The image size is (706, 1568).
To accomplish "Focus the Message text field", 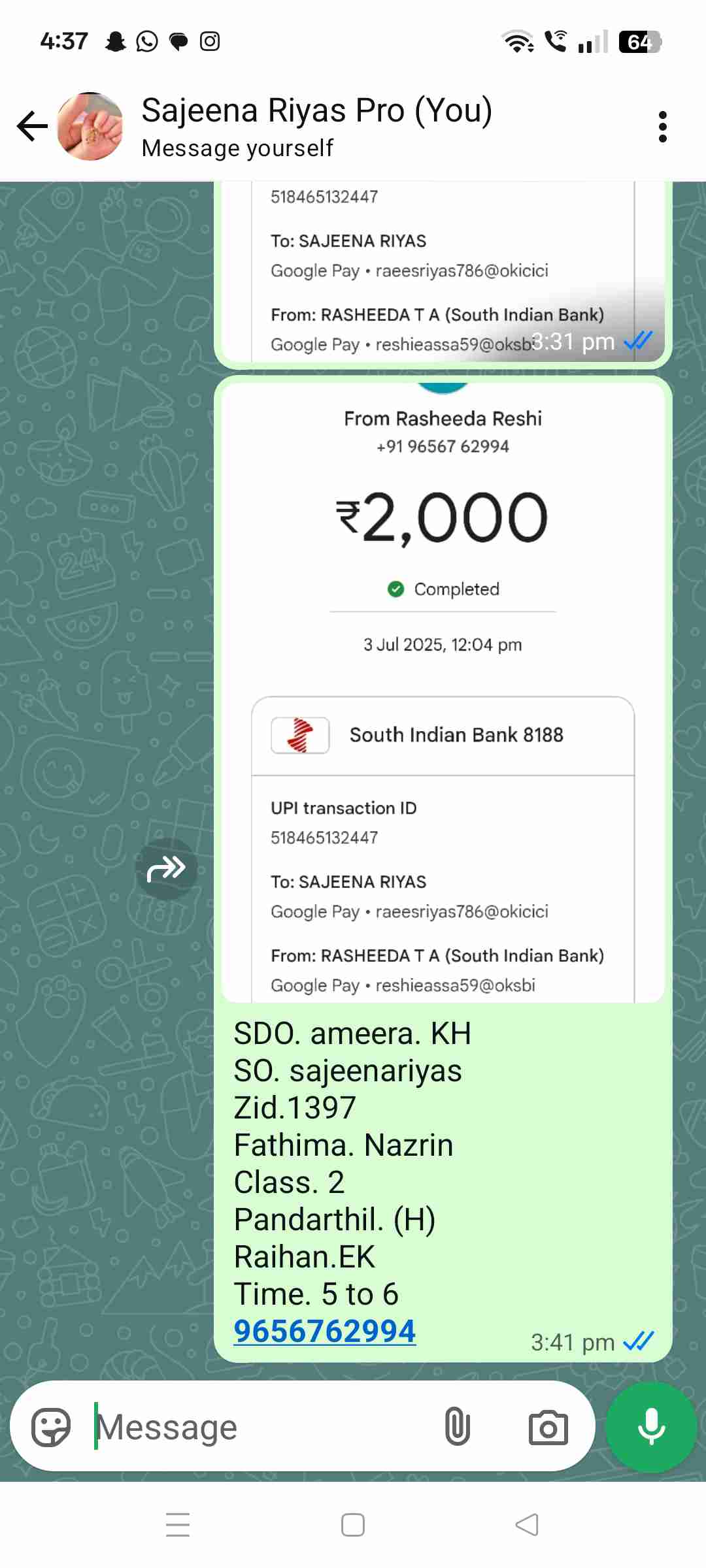I will [x=261, y=1427].
